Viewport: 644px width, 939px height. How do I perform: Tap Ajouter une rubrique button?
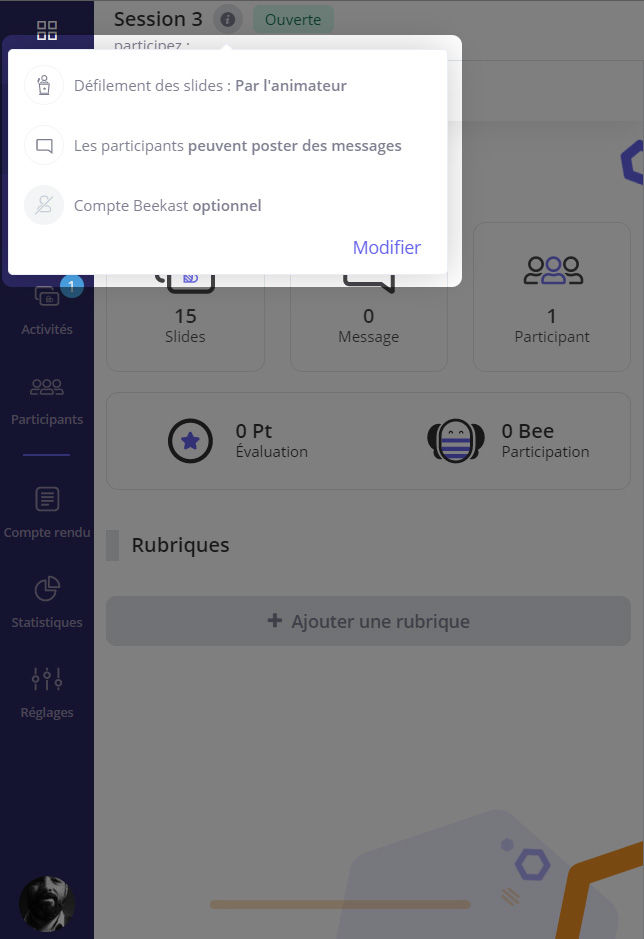click(x=368, y=621)
